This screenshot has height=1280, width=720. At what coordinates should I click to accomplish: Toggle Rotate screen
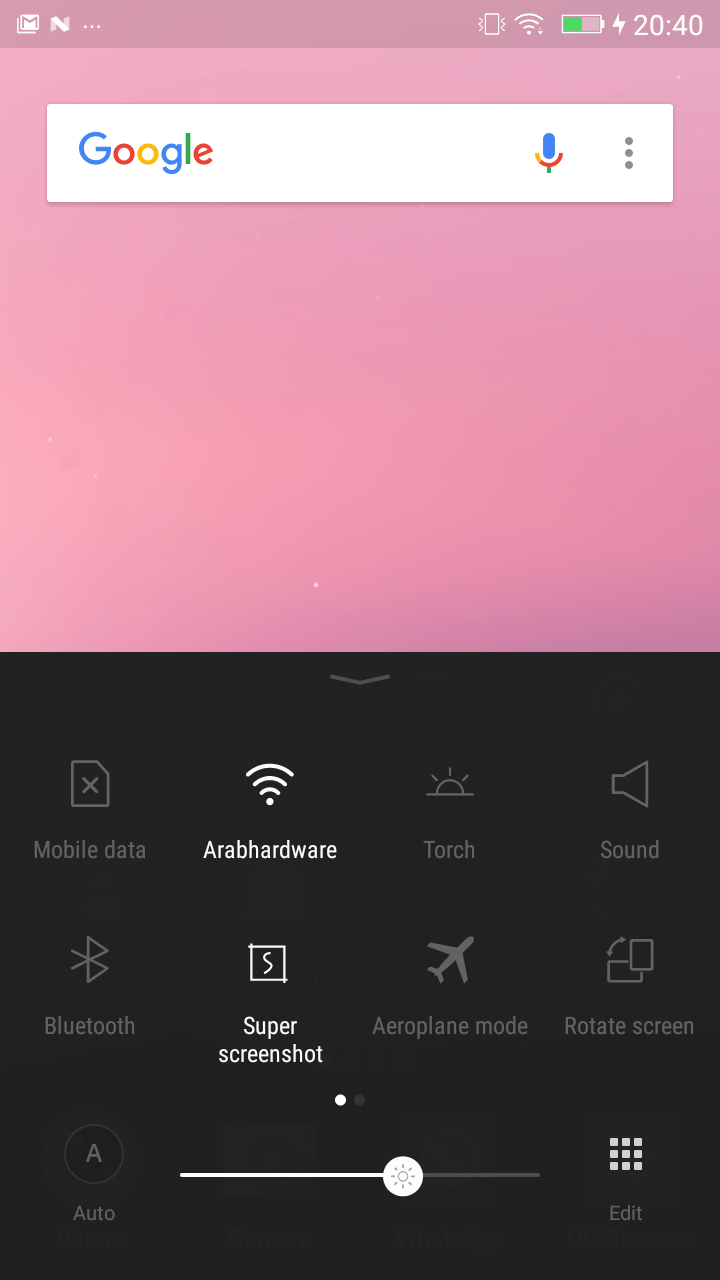629,986
